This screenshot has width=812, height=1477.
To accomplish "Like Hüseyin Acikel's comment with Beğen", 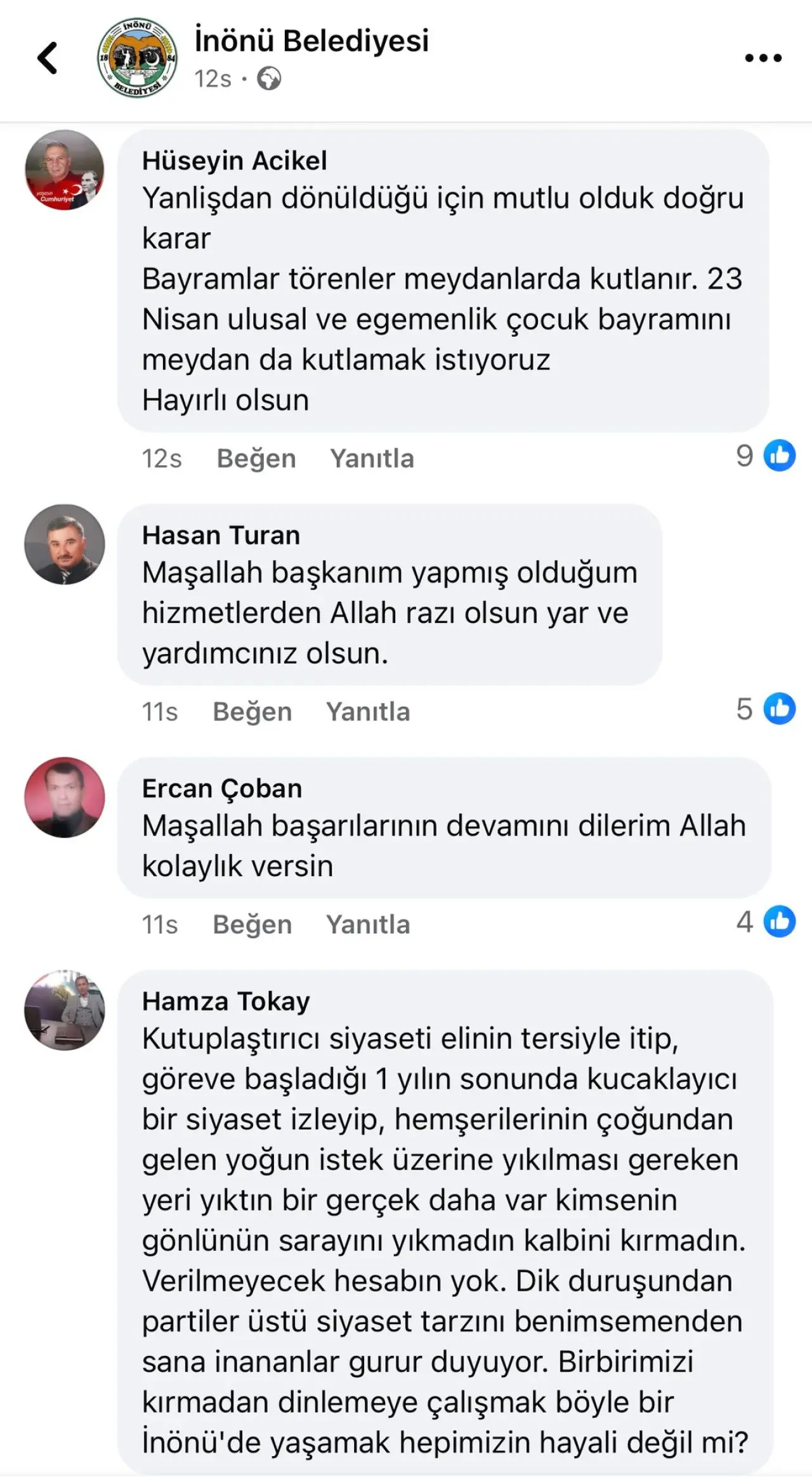I will (x=256, y=458).
